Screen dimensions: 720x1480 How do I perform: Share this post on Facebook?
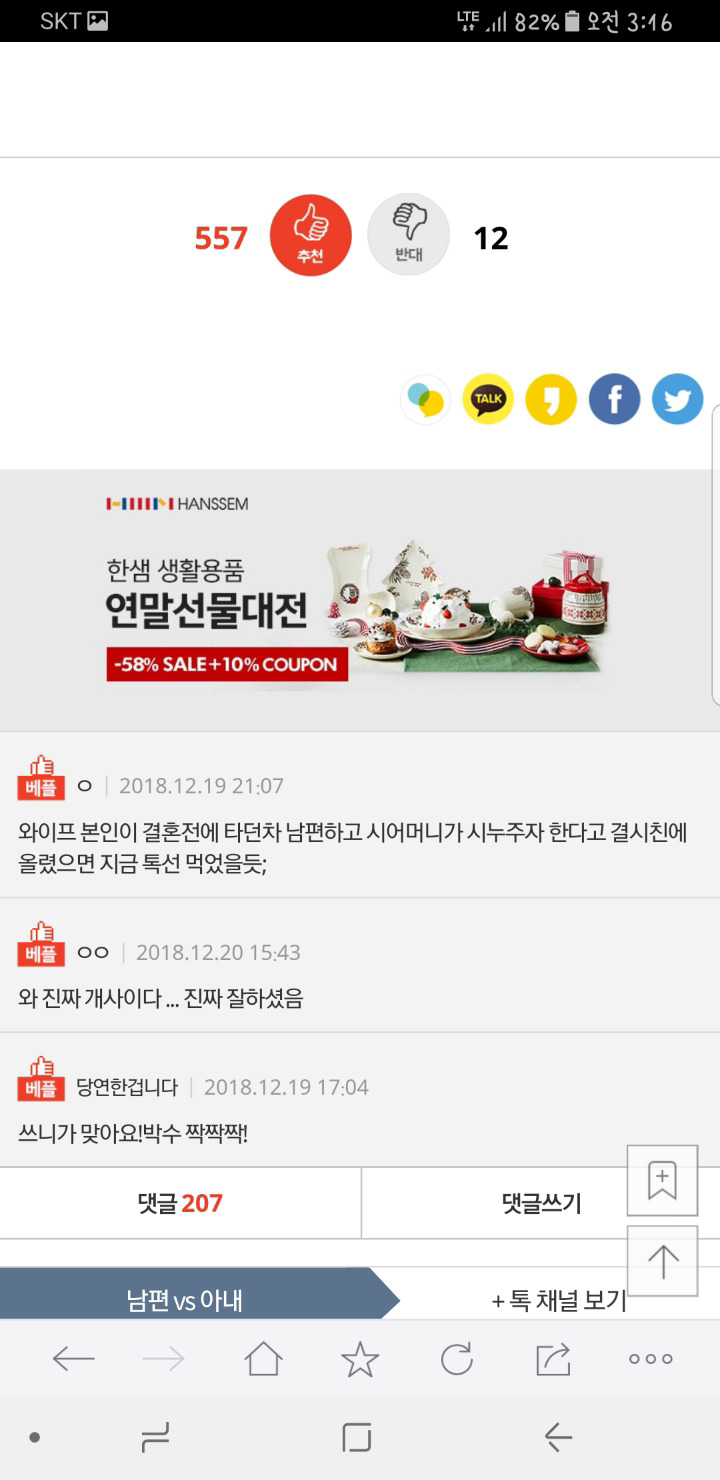pos(614,399)
